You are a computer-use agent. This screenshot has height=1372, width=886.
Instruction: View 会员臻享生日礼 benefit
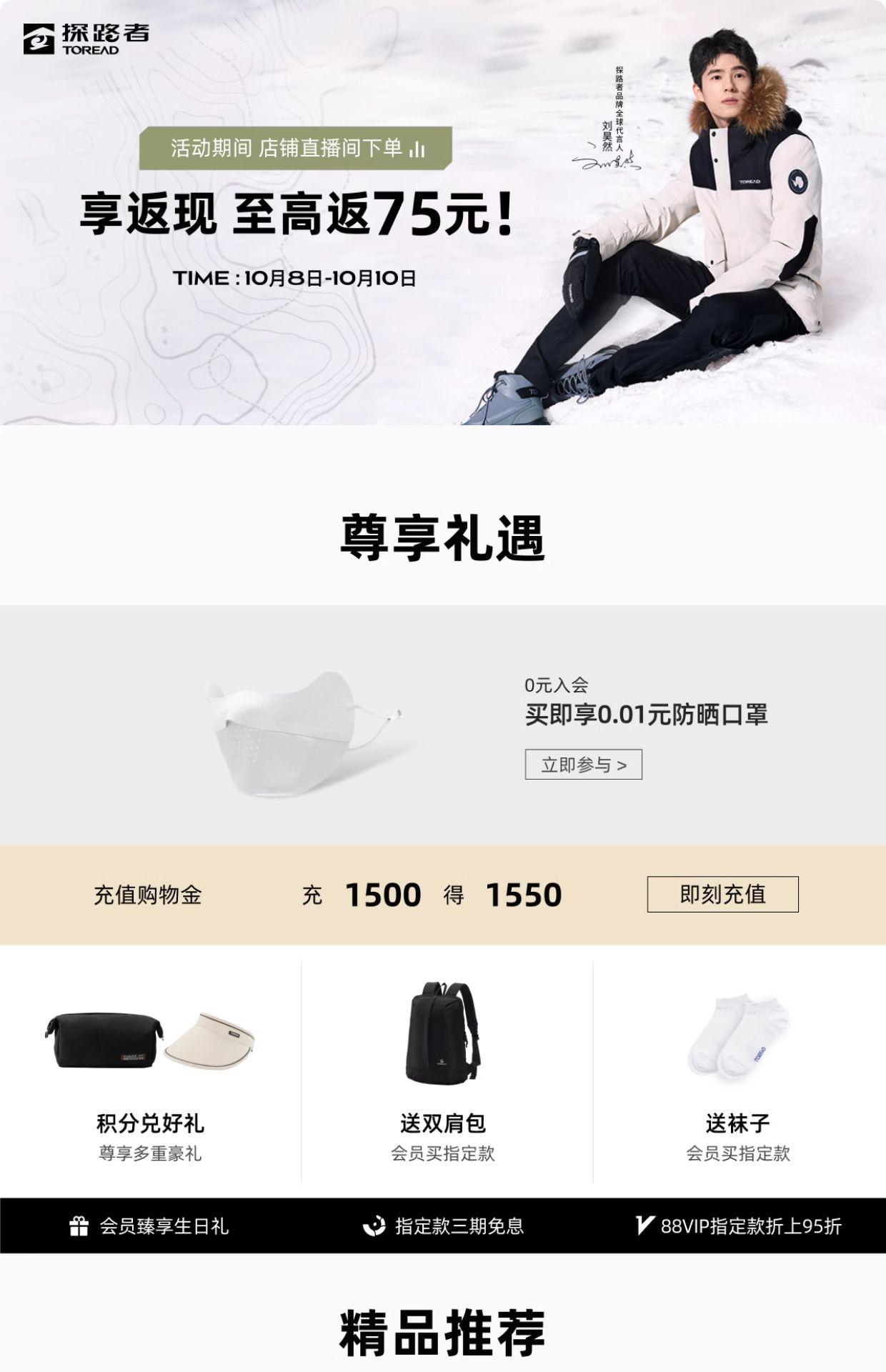149,1226
